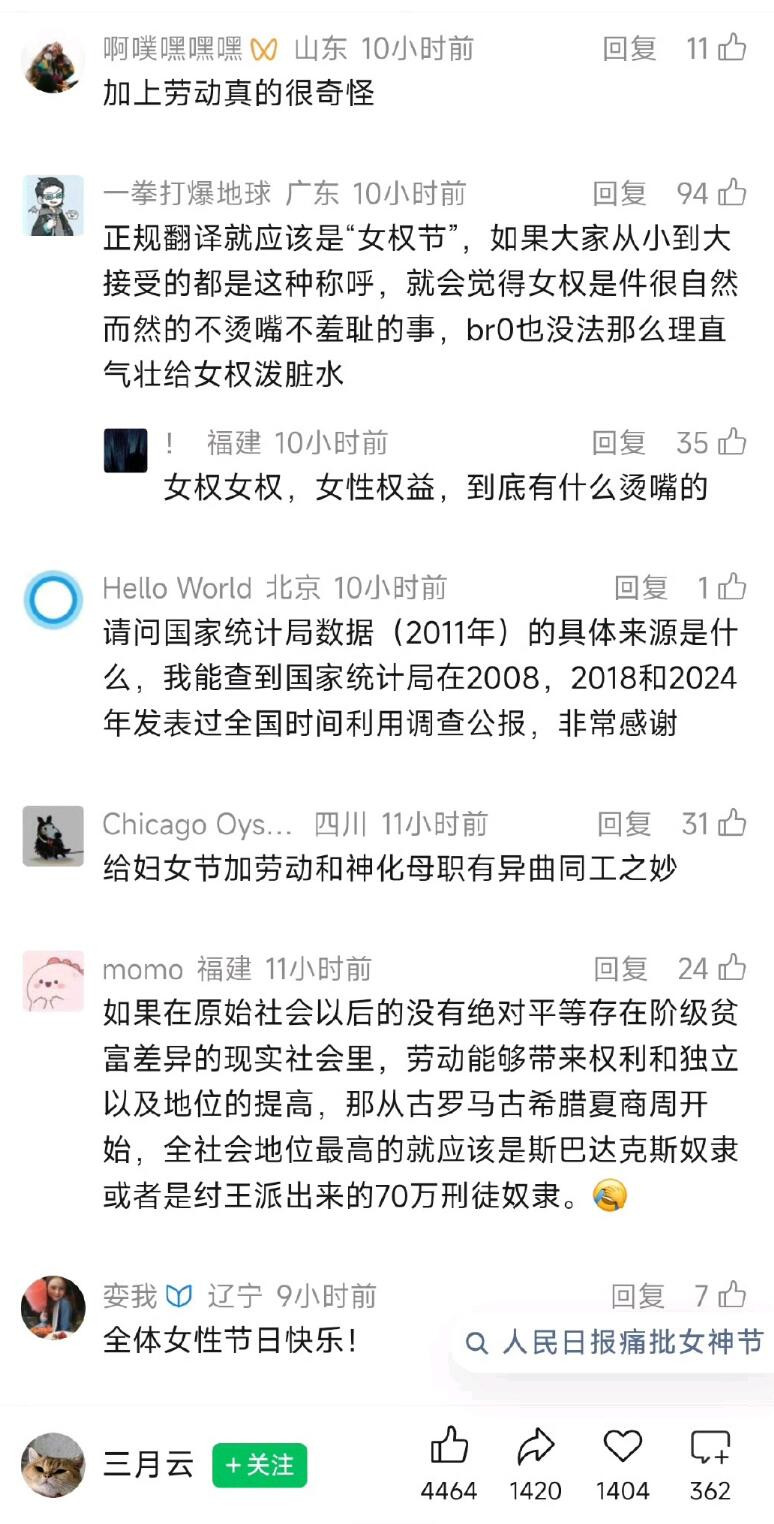Add a comment via the 362 comment icon
The image size is (774, 1524).
click(x=709, y=1447)
